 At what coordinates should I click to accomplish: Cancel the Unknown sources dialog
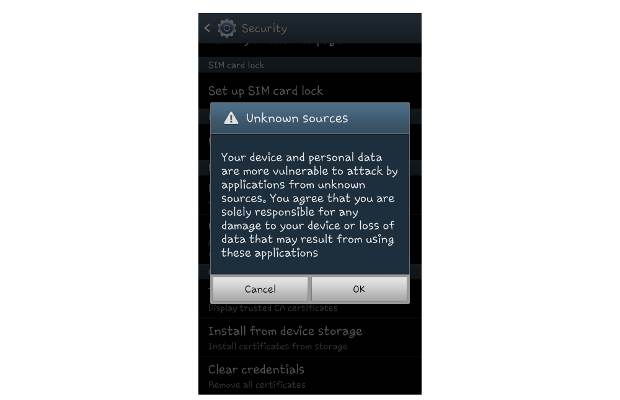pyautogui.click(x=260, y=289)
